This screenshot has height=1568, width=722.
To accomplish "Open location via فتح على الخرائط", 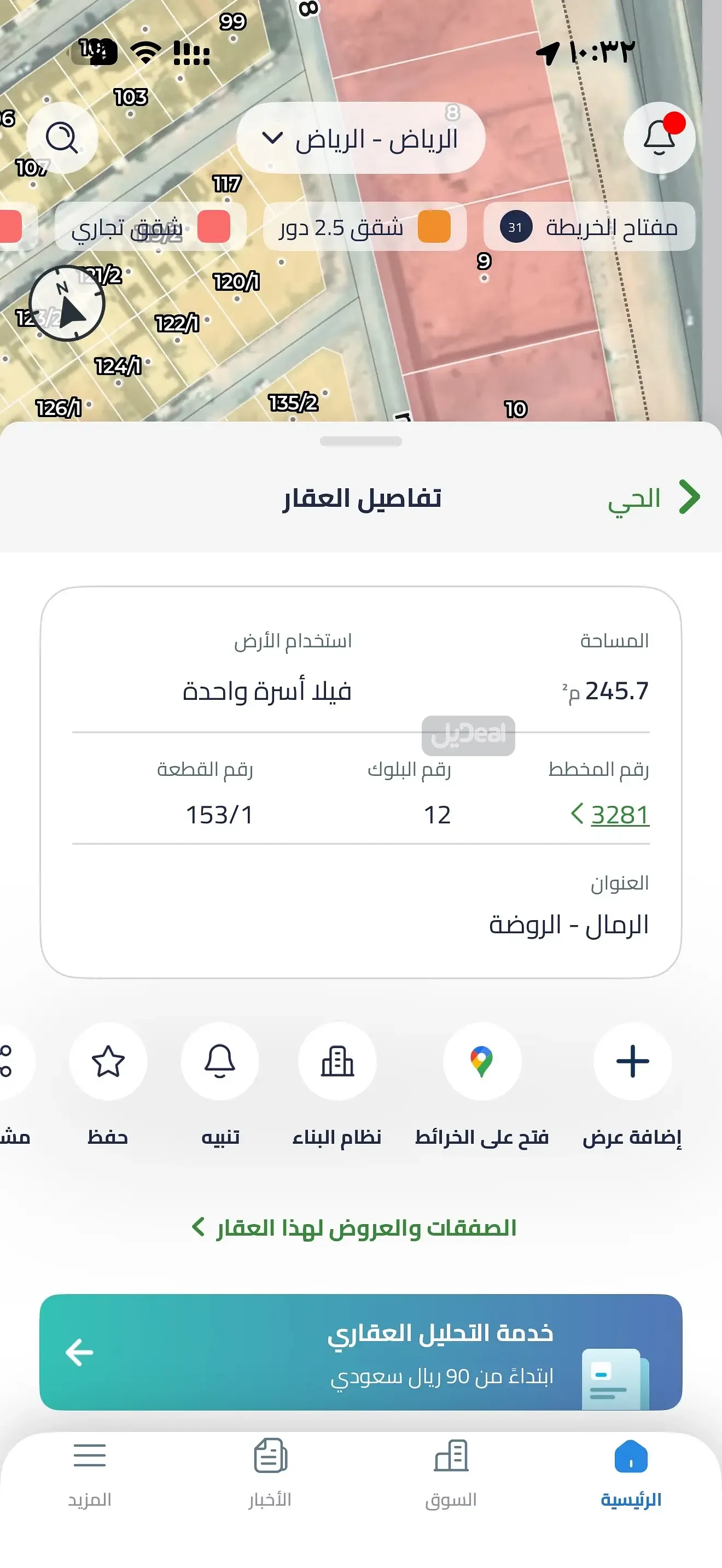I will click(x=481, y=1062).
